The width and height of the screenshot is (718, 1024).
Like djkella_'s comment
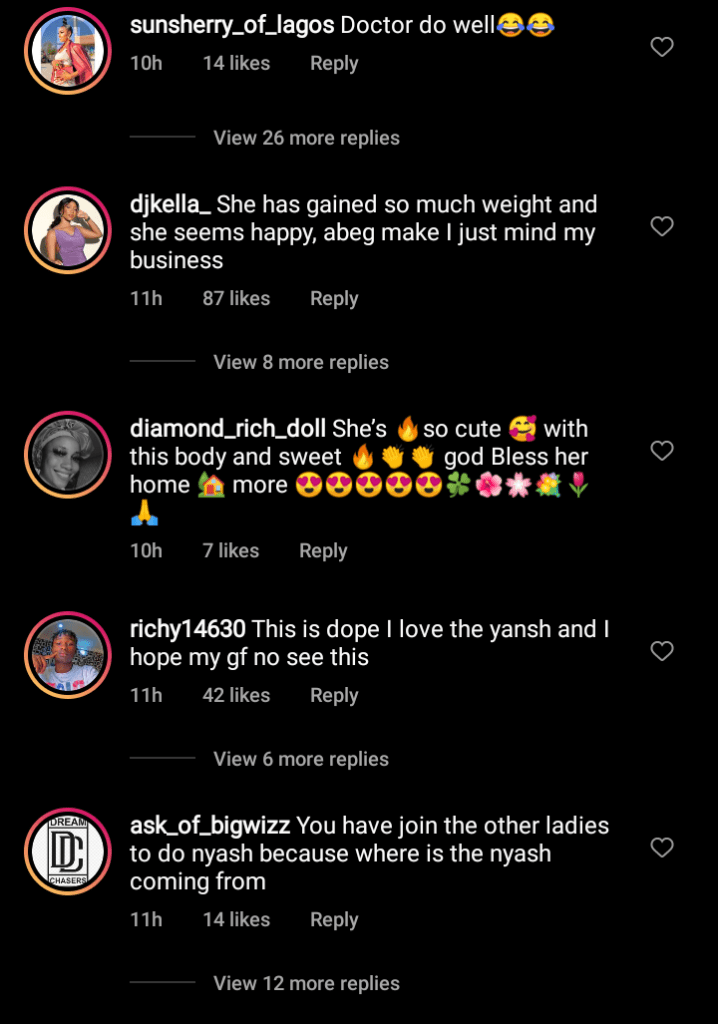point(662,227)
